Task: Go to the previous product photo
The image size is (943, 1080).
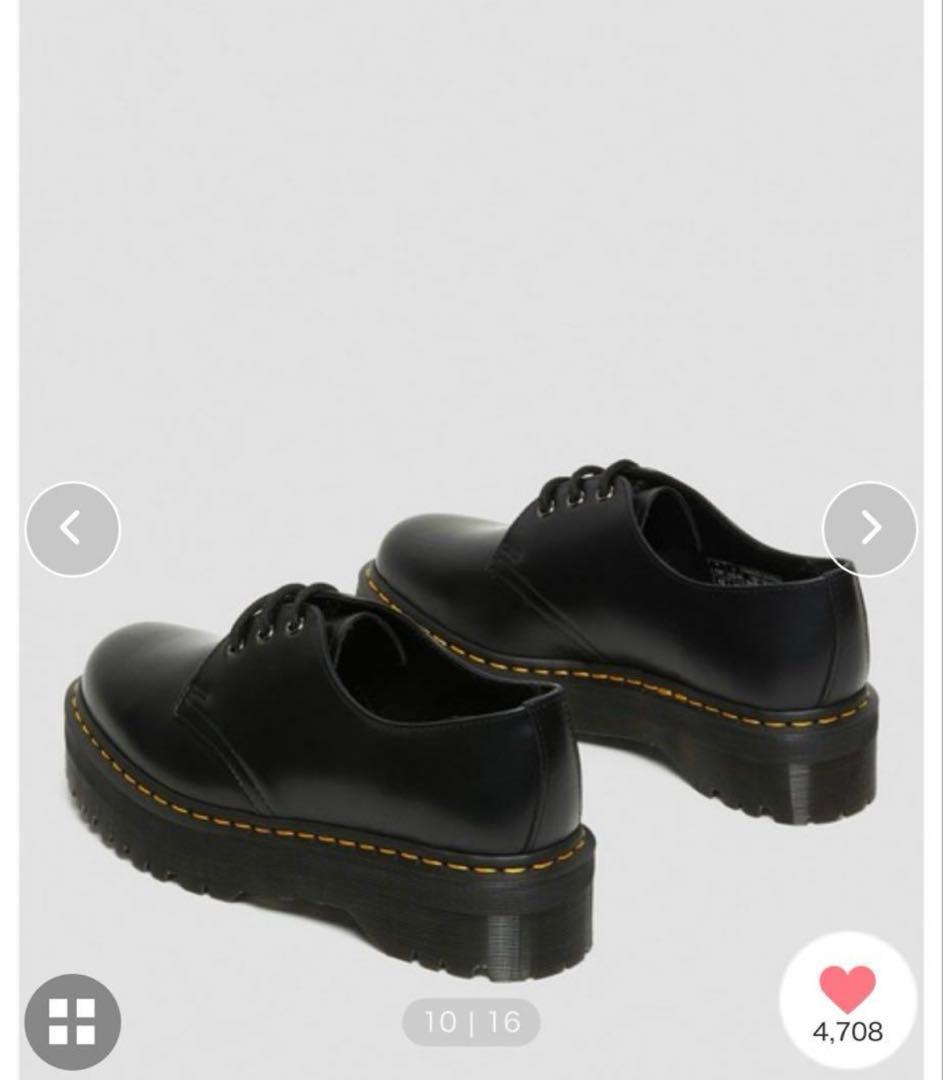Action: coord(72,529)
